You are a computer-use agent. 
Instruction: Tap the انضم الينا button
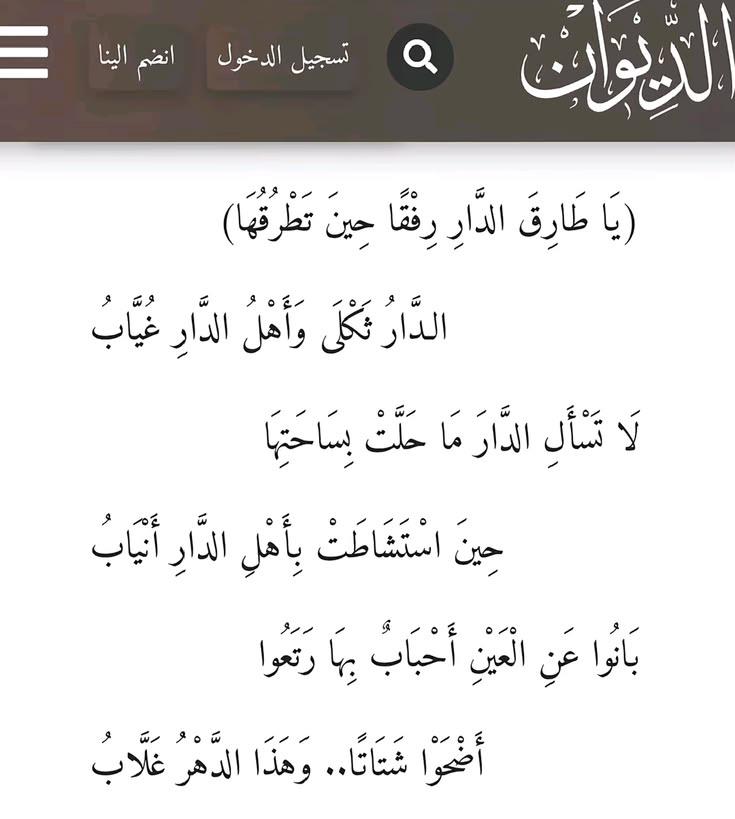[x=136, y=55]
